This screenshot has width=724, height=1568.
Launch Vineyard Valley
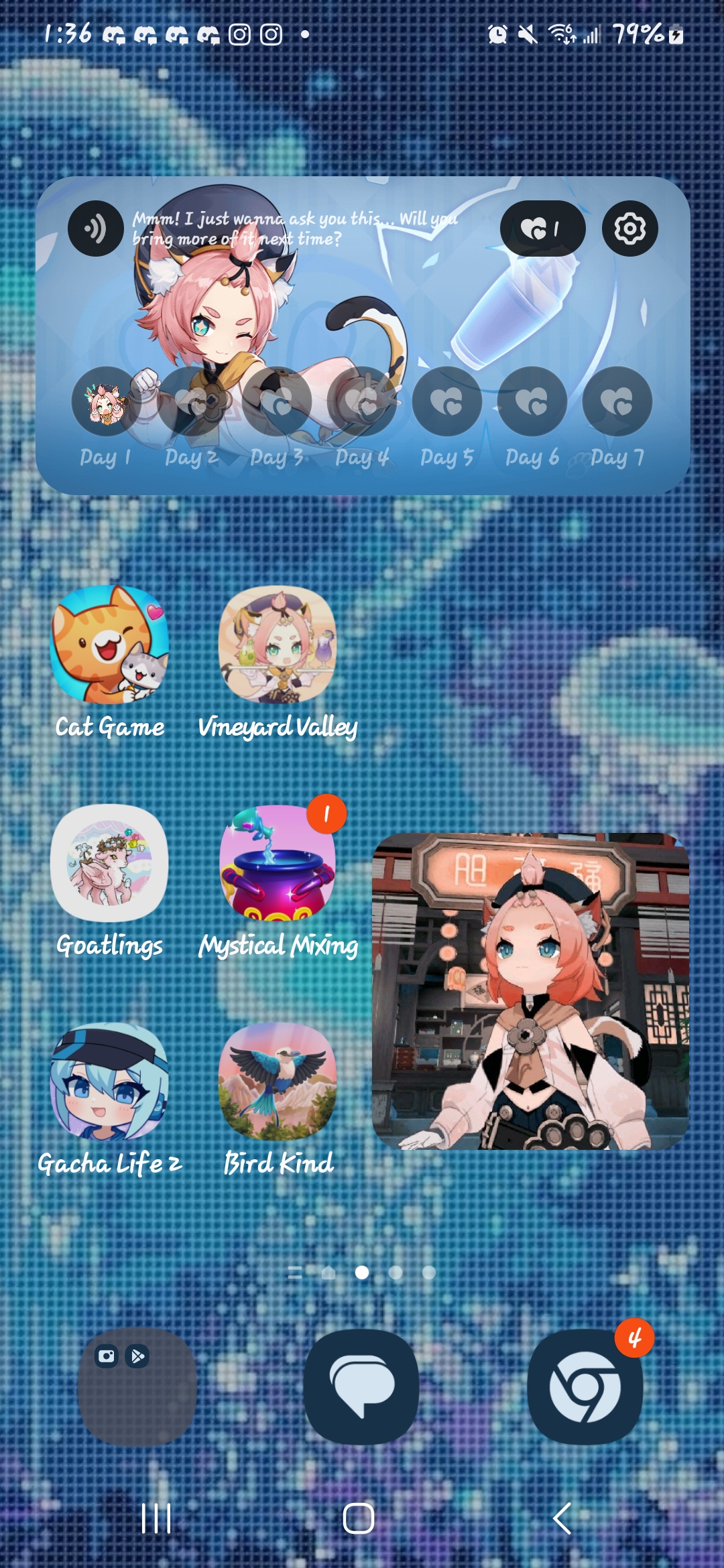(x=278, y=645)
